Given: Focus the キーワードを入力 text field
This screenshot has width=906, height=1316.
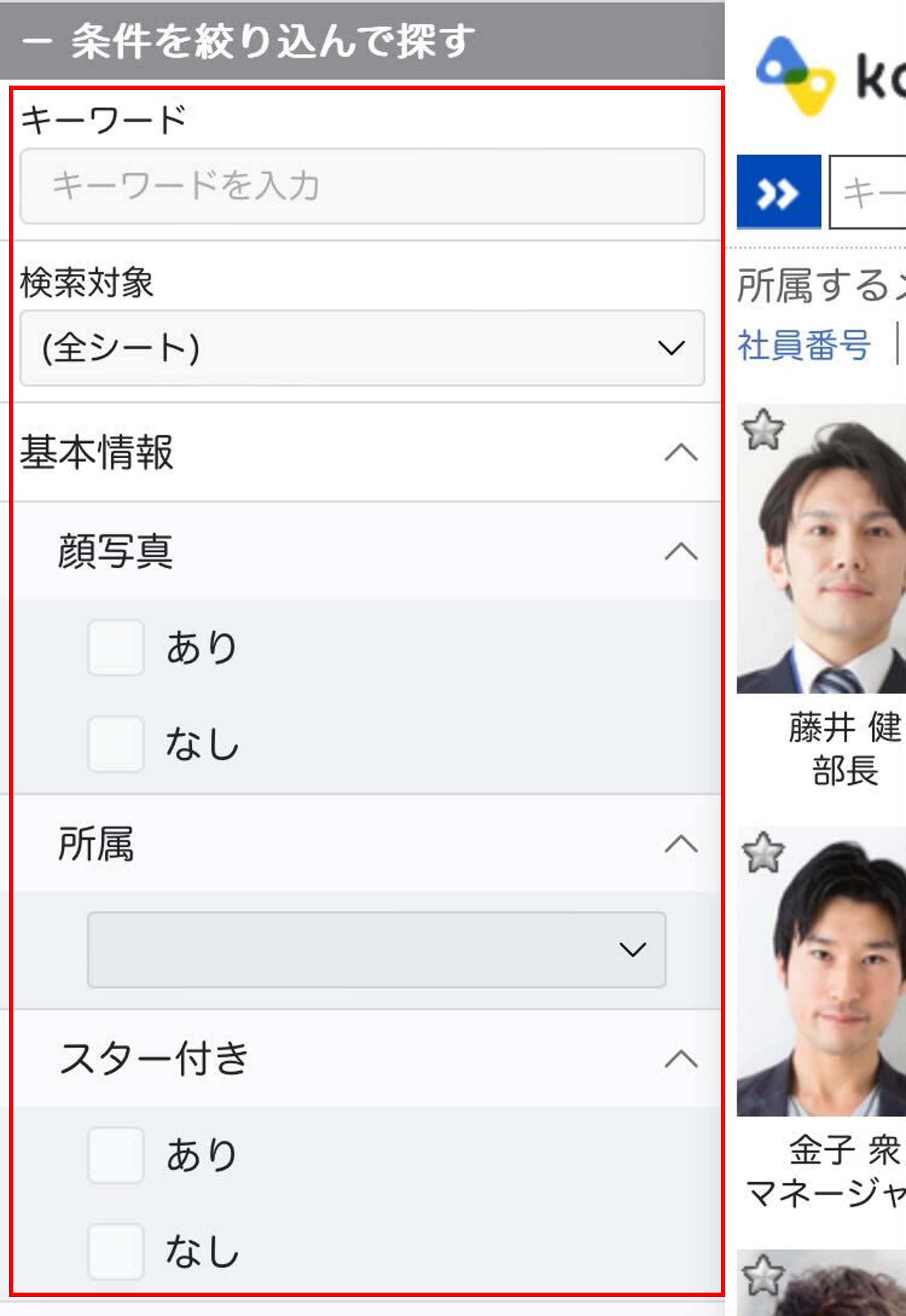Looking at the screenshot, I should click(362, 186).
